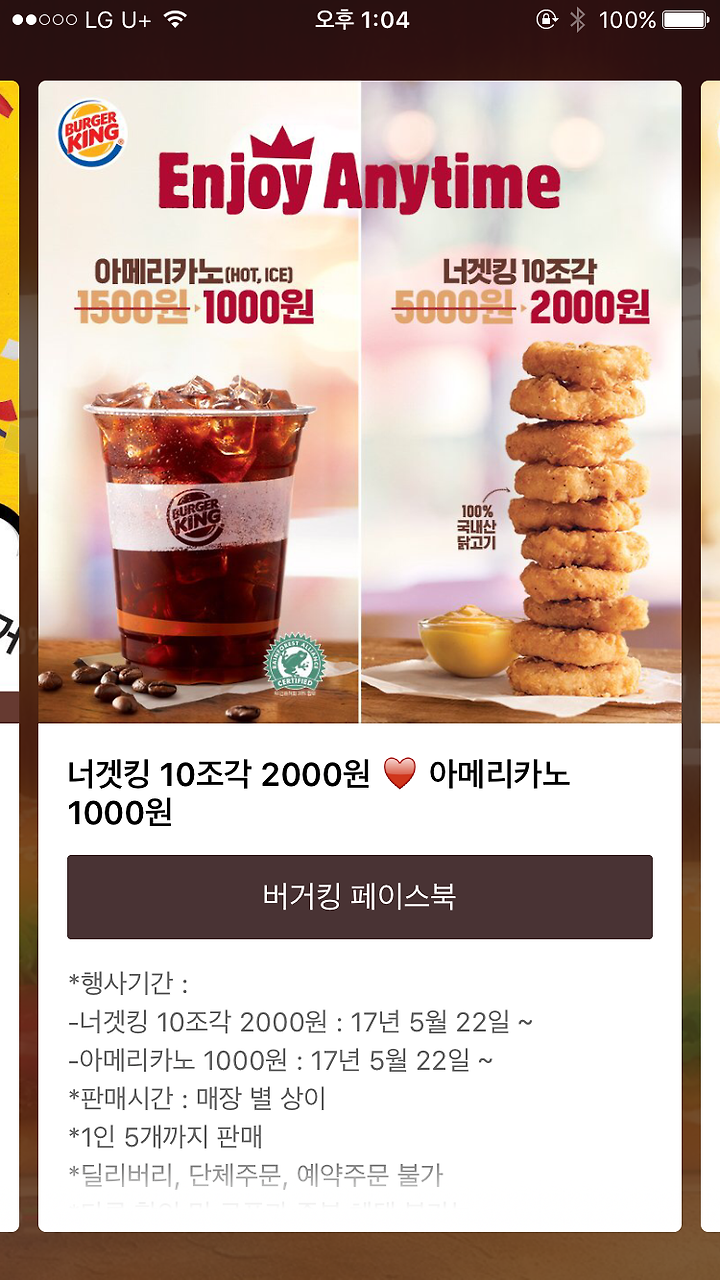Open the 버거킹 페이스북 button
The height and width of the screenshot is (1280, 720).
(360, 897)
